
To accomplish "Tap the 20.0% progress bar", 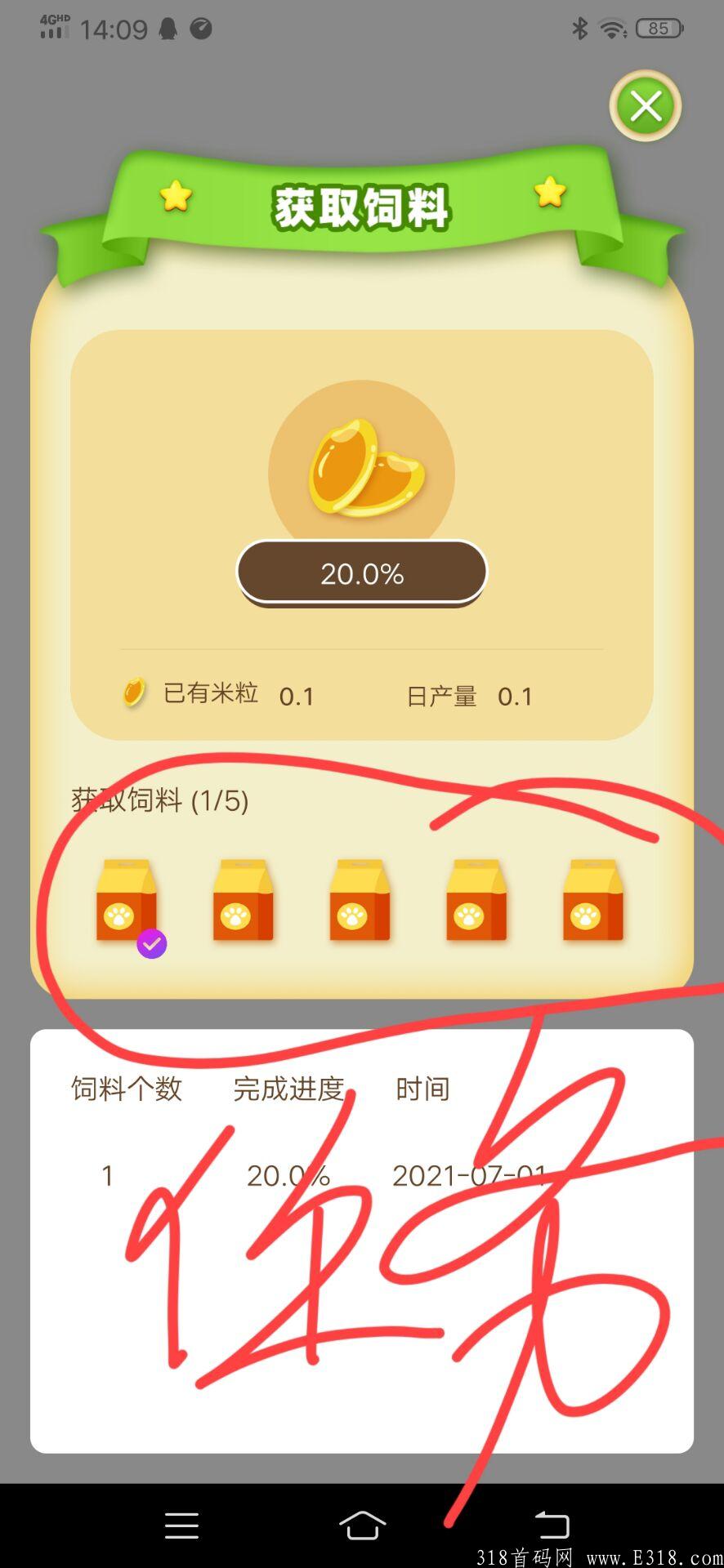I will (x=362, y=572).
